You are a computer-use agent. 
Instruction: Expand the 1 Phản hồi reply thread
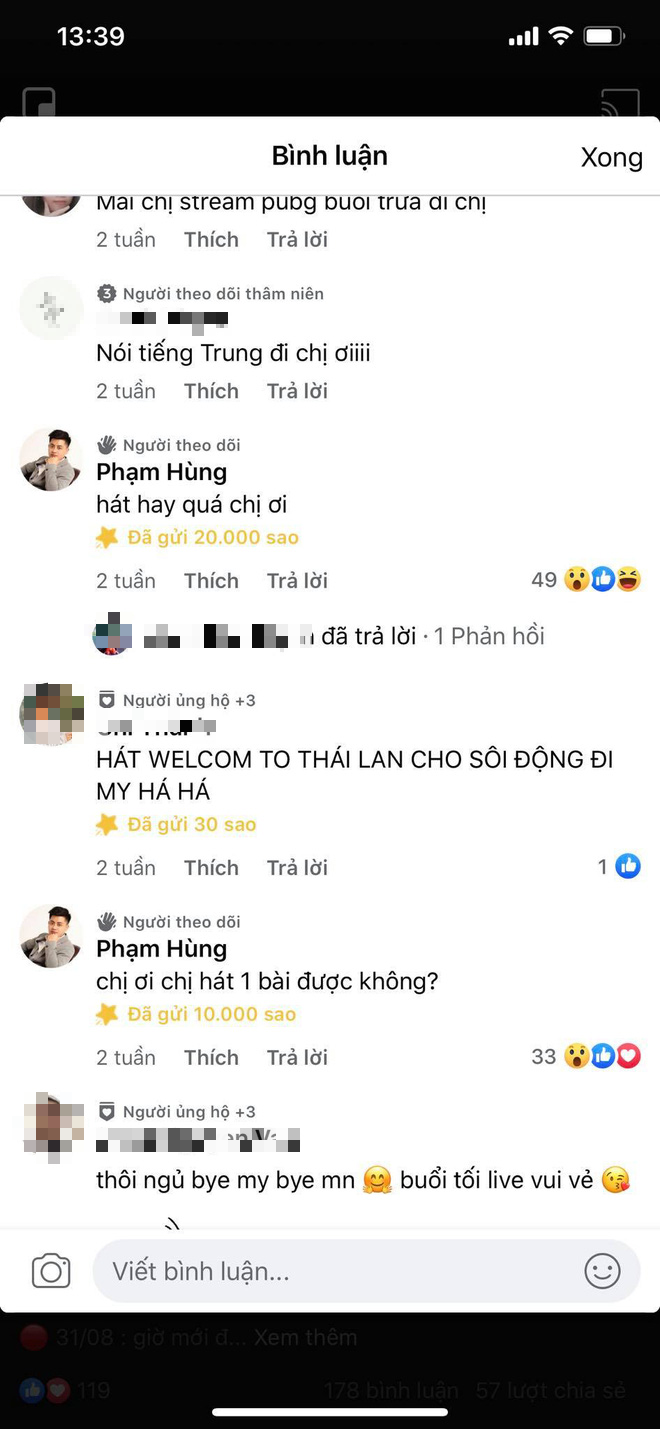pyautogui.click(x=489, y=636)
